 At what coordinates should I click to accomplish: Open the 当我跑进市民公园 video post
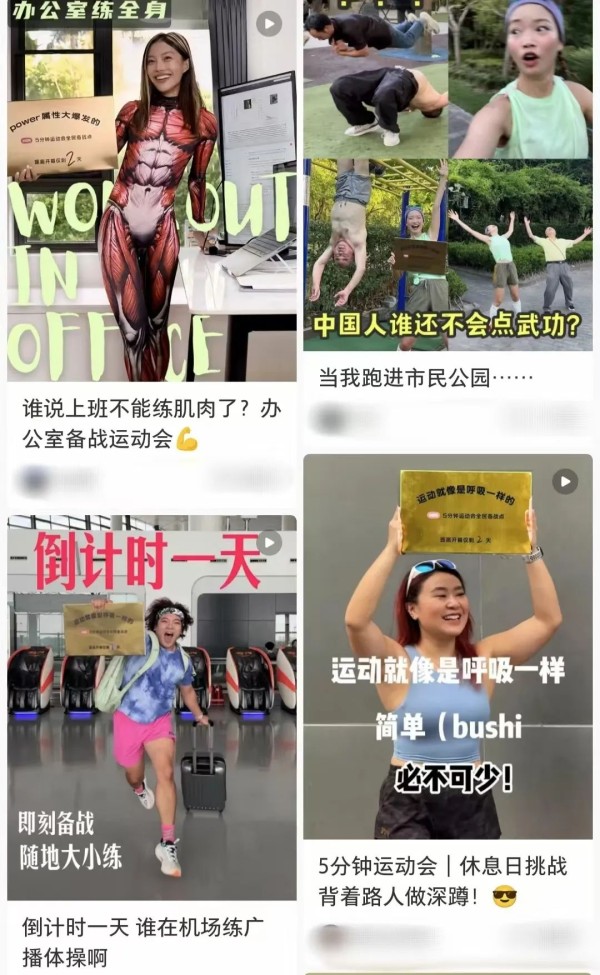coord(448,180)
